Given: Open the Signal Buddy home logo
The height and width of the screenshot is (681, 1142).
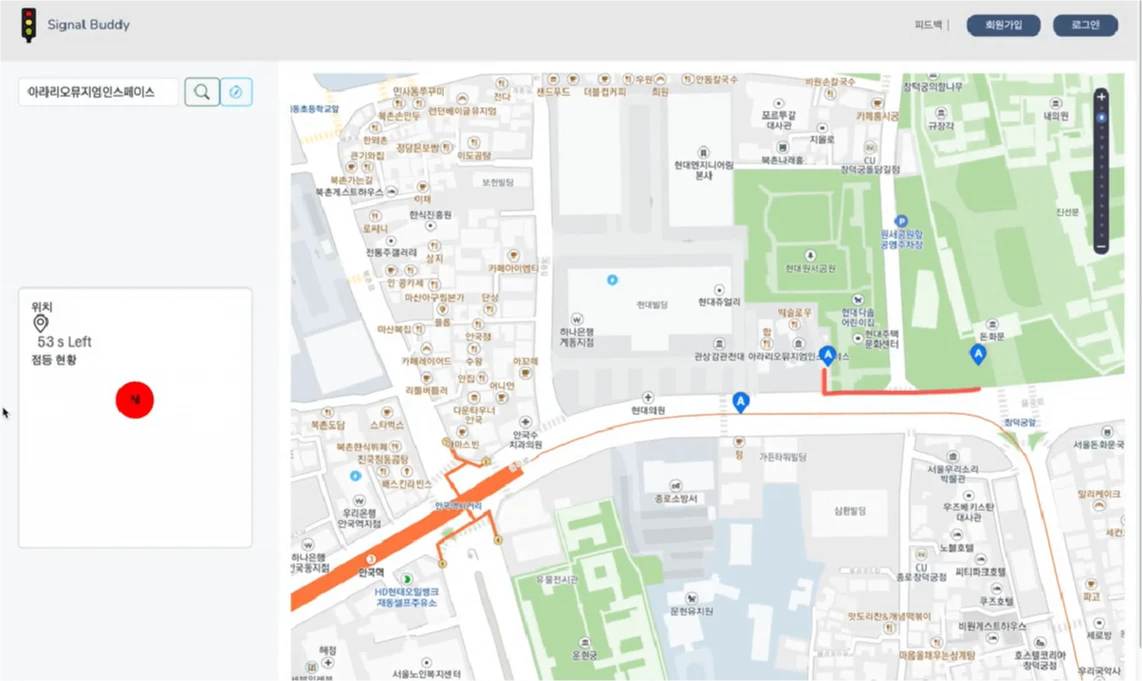Looking at the screenshot, I should click(75, 25).
